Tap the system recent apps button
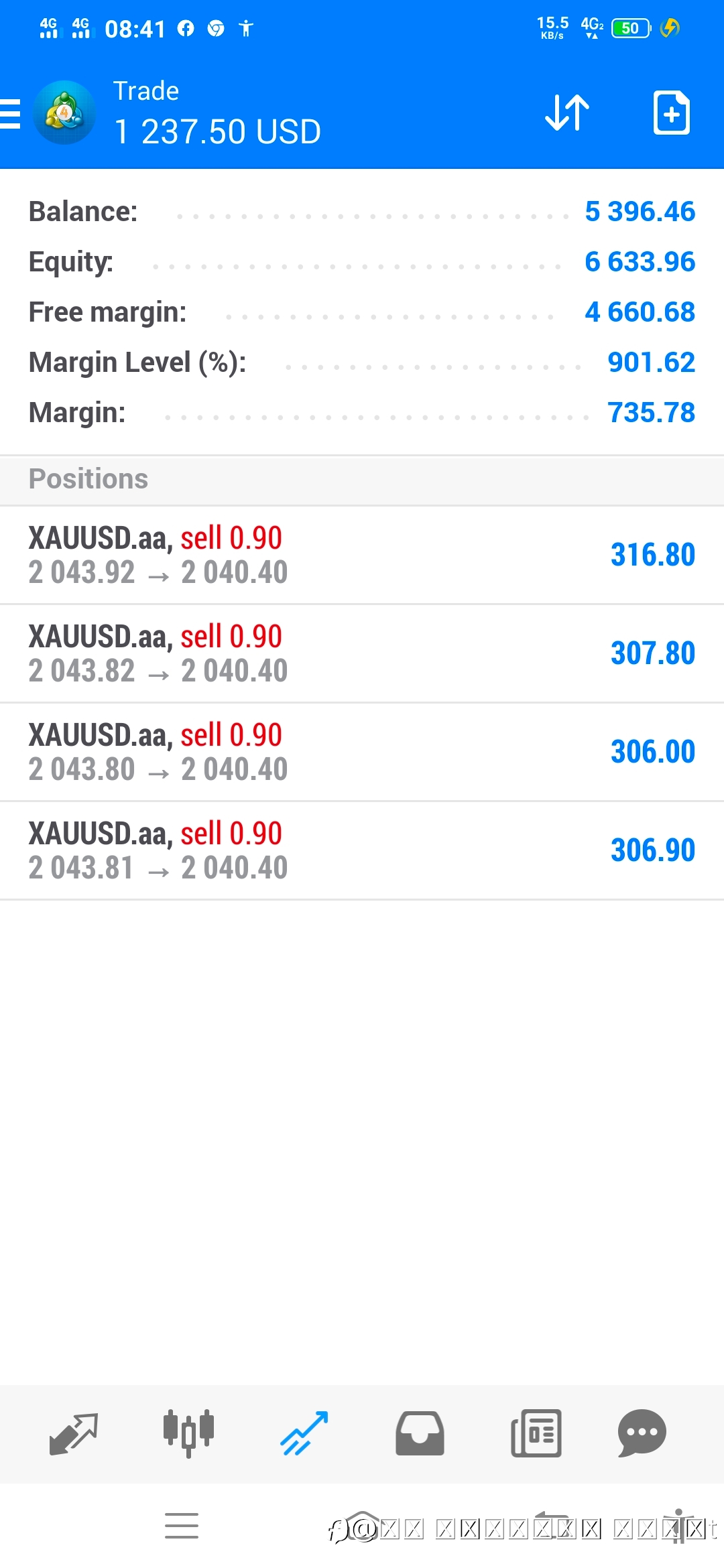This screenshot has width=724, height=1568. tap(182, 1526)
